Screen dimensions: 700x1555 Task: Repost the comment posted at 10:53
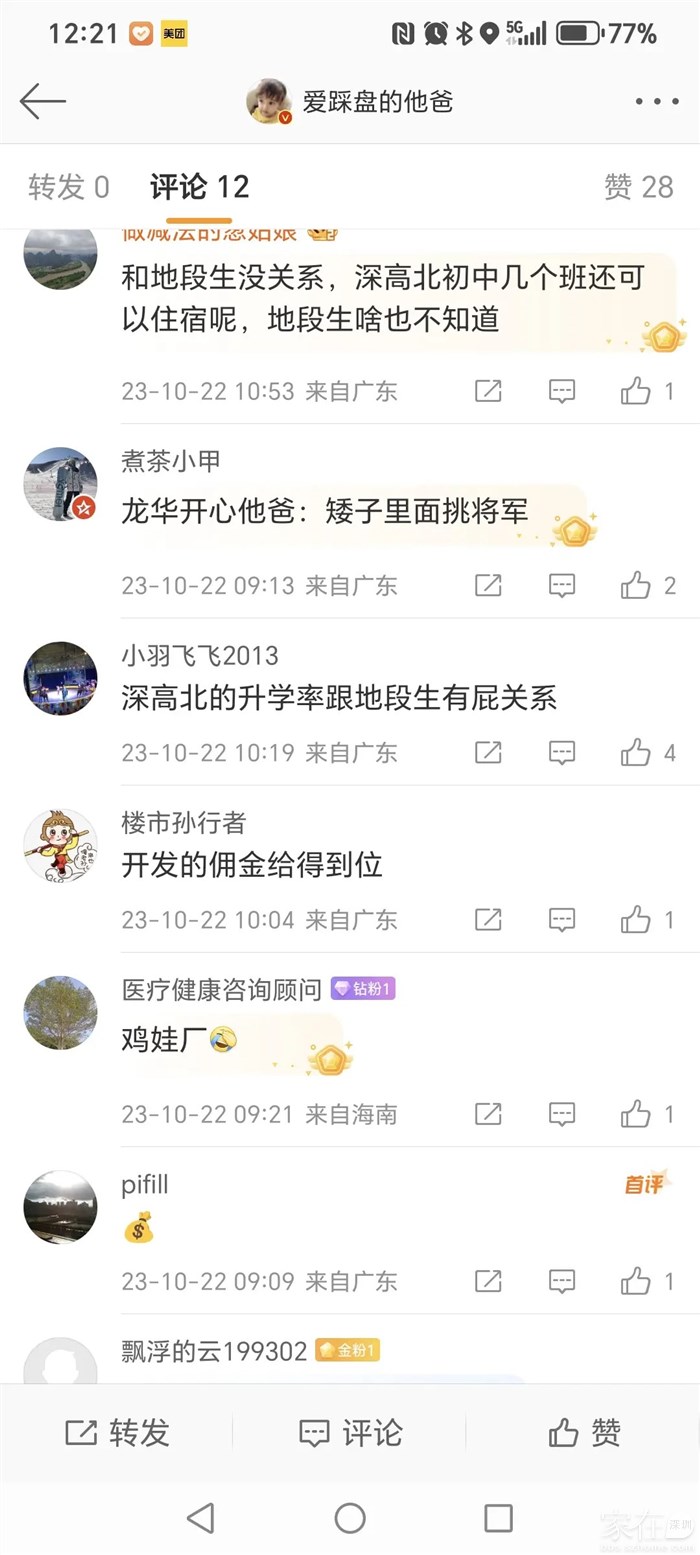pyautogui.click(x=488, y=391)
